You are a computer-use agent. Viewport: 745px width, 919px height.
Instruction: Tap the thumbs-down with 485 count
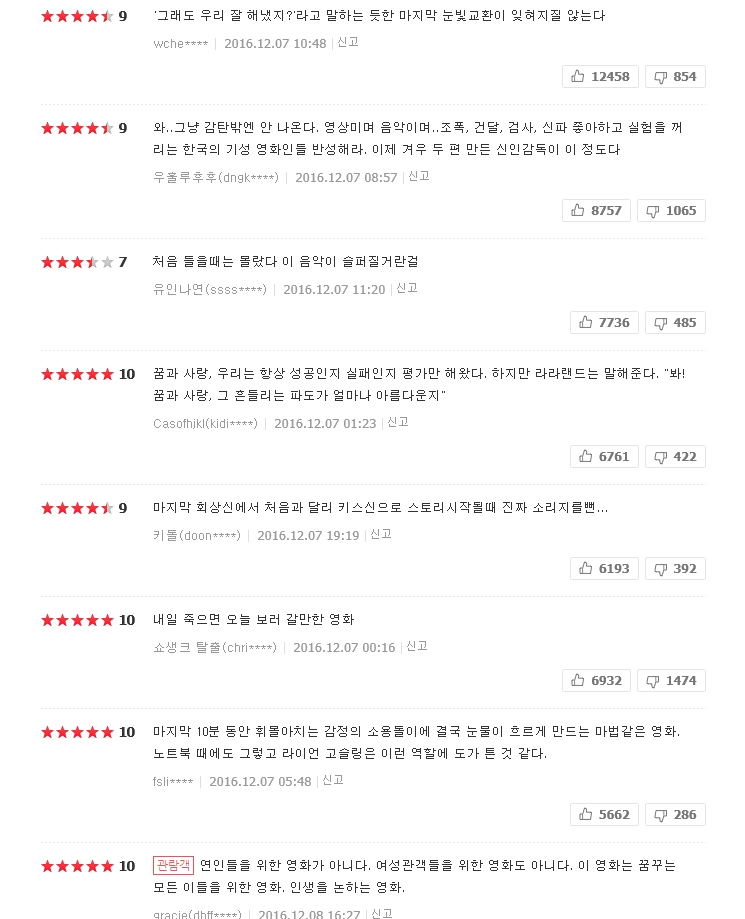coord(675,322)
